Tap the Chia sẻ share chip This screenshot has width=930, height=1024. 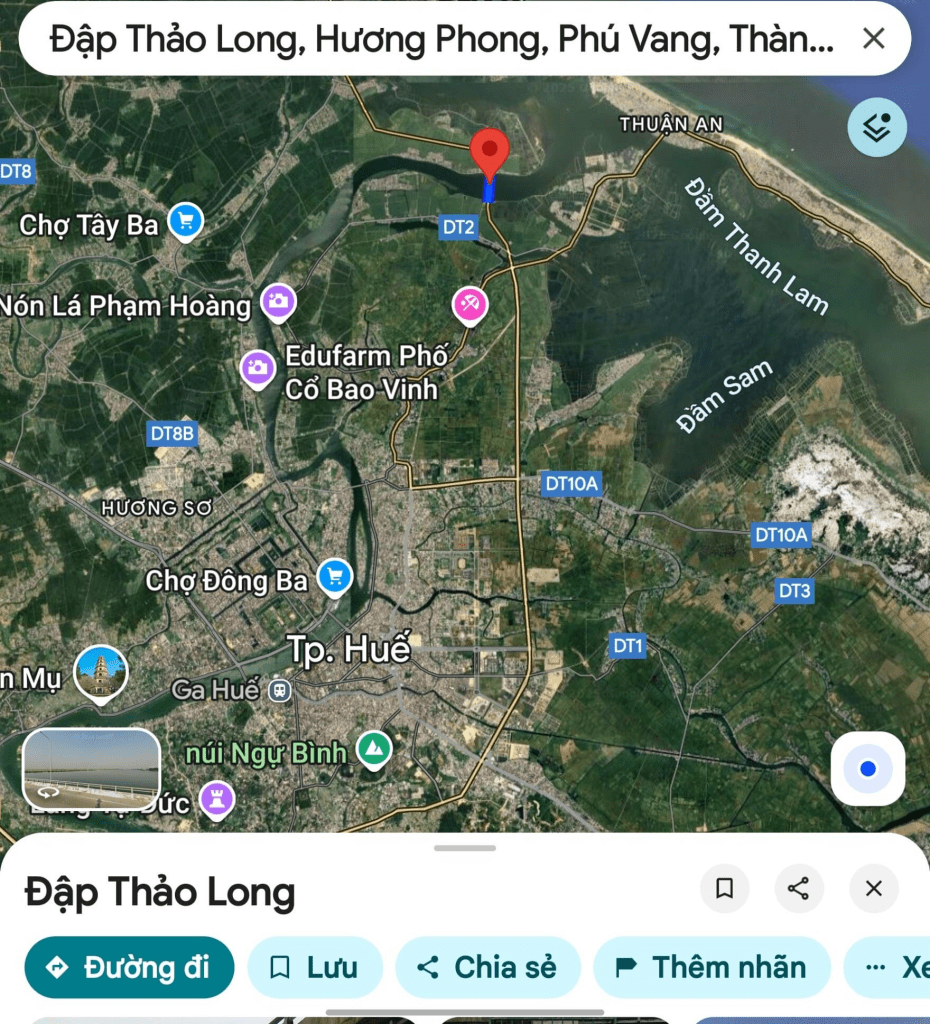487,967
